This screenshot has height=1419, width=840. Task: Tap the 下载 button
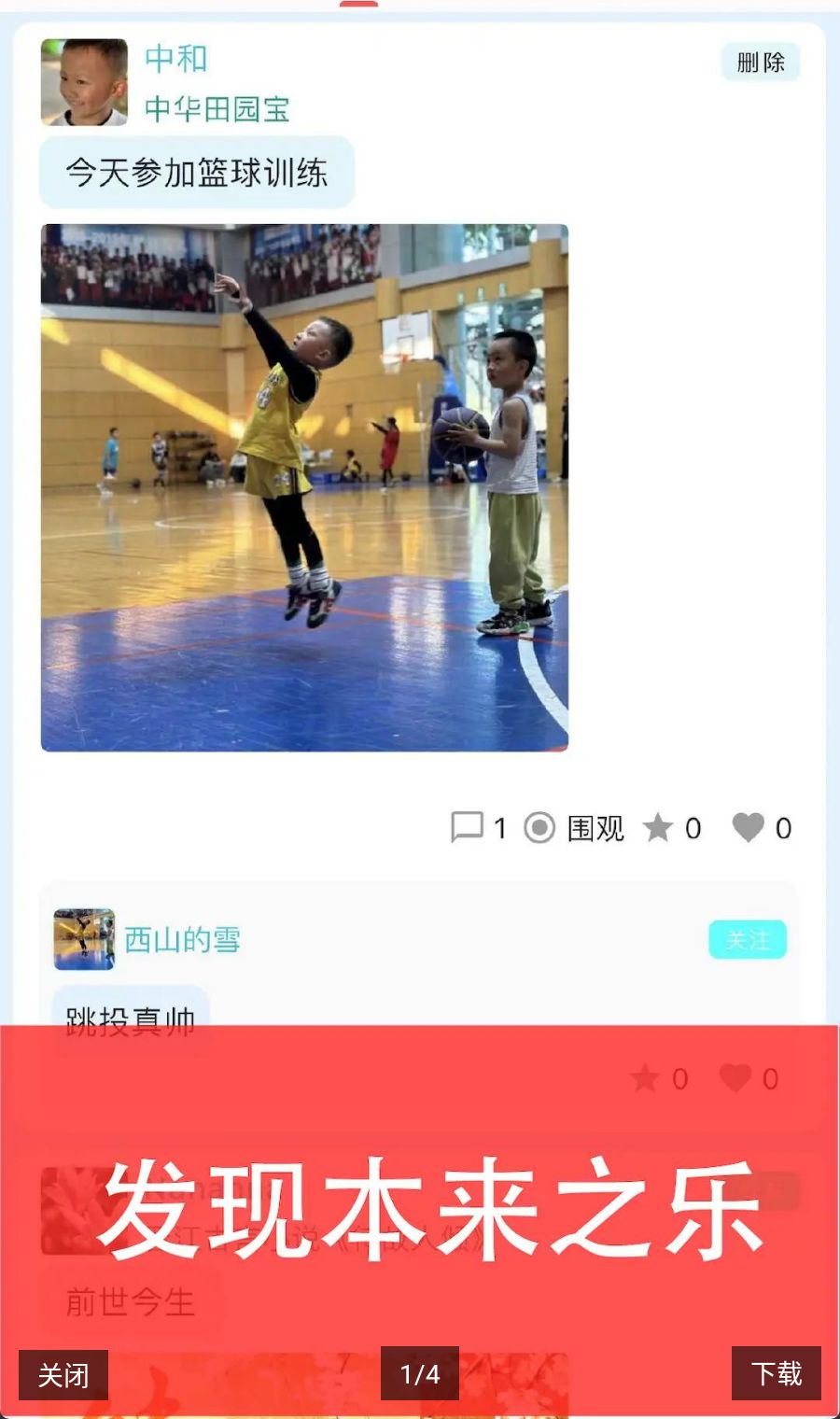point(777,1373)
